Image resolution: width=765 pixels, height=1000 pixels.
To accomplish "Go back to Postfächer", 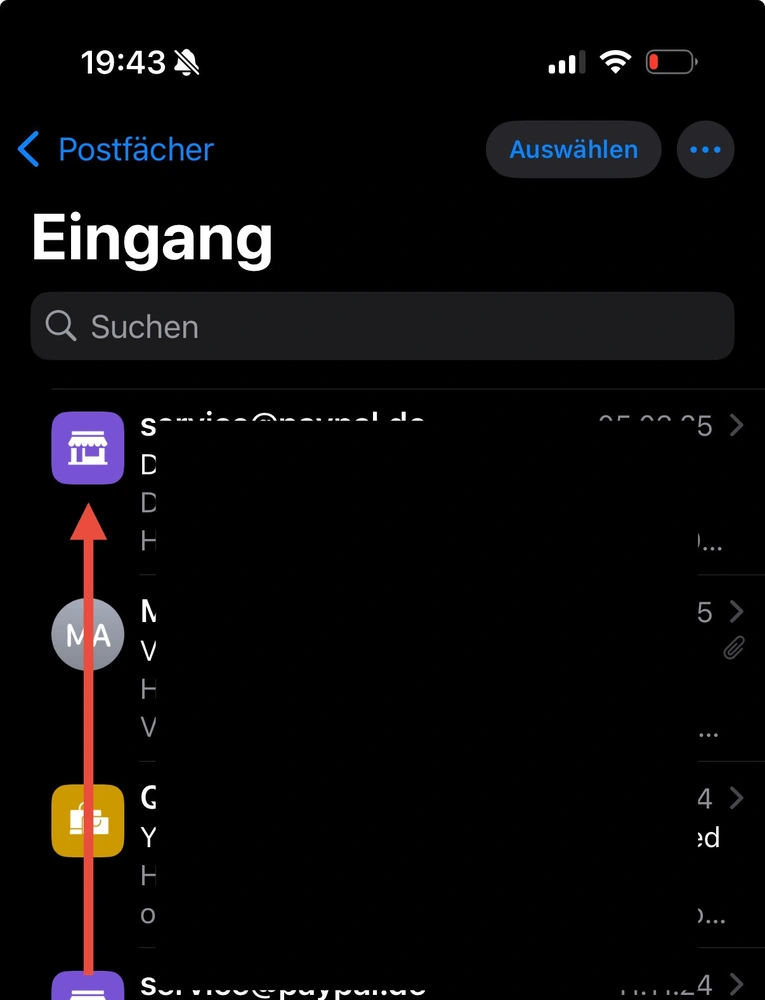I will (116, 150).
